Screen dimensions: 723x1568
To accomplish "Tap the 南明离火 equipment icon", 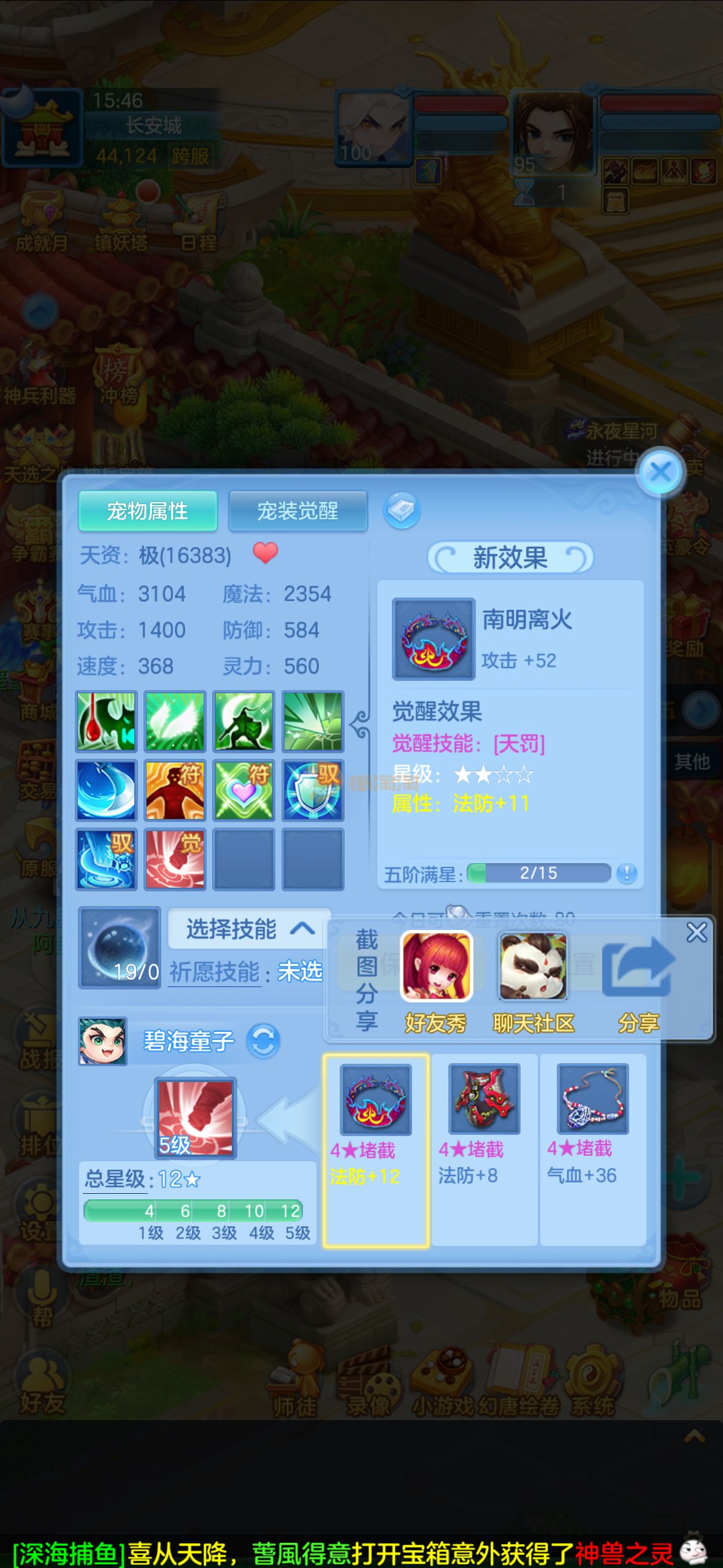I will [x=434, y=639].
